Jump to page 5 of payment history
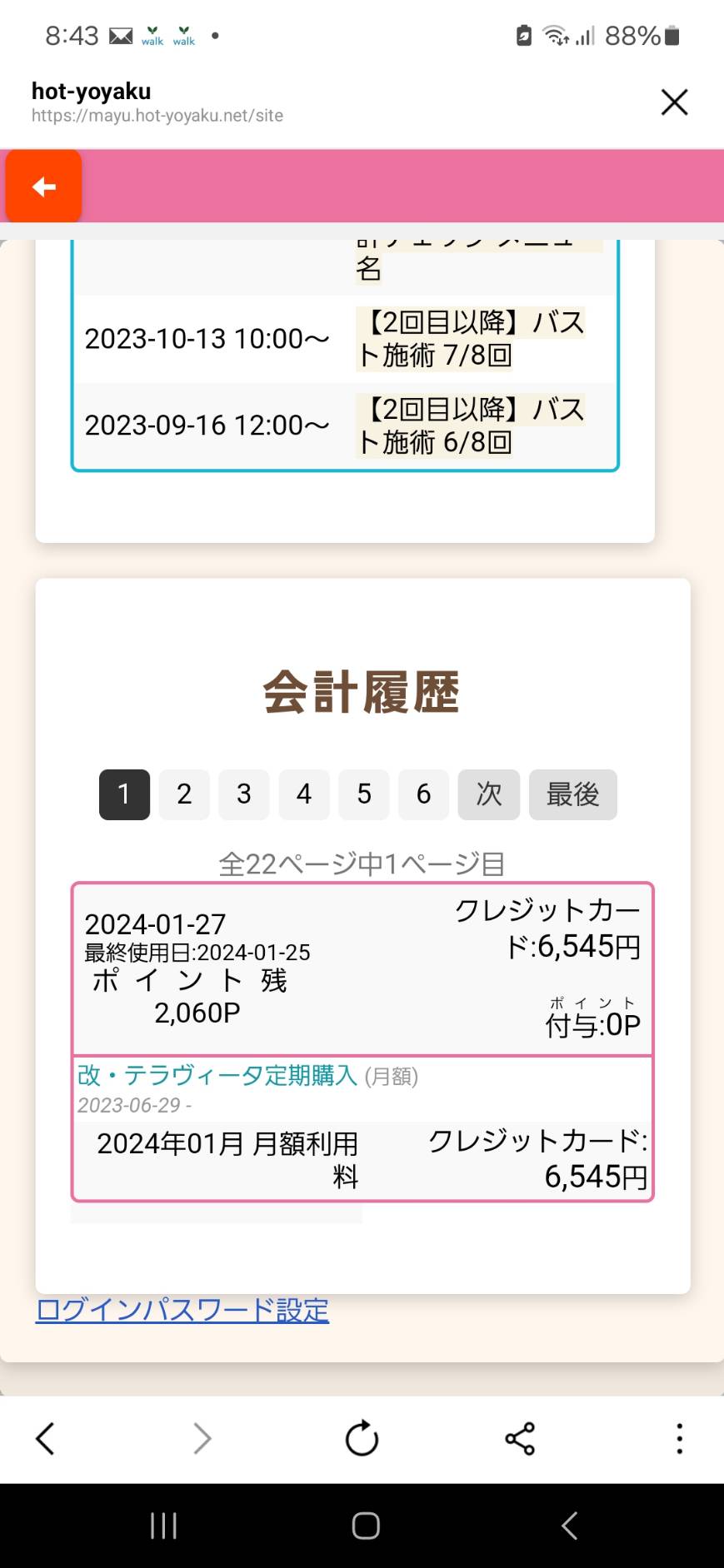The image size is (724, 1568). [x=364, y=794]
